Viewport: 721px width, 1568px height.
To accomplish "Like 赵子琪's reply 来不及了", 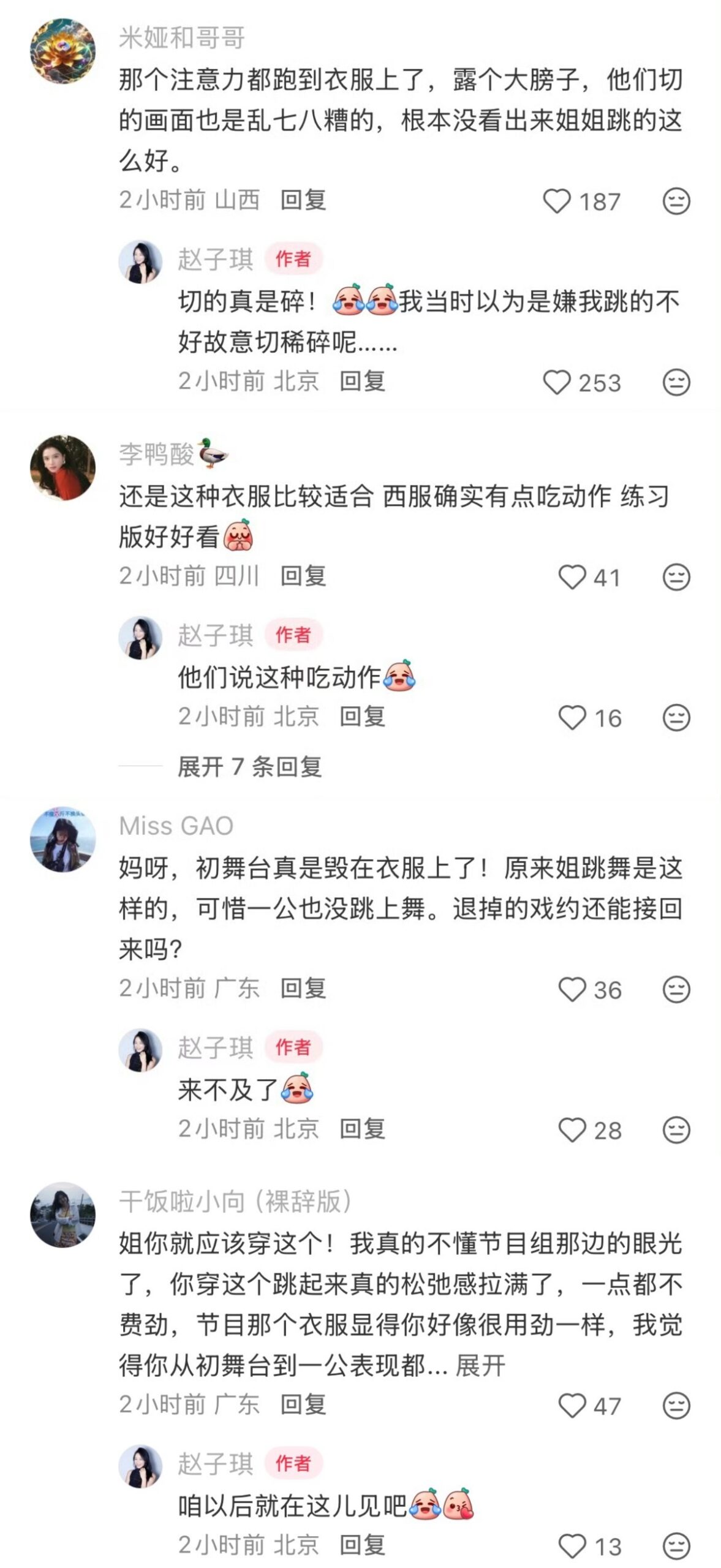I will point(572,1129).
